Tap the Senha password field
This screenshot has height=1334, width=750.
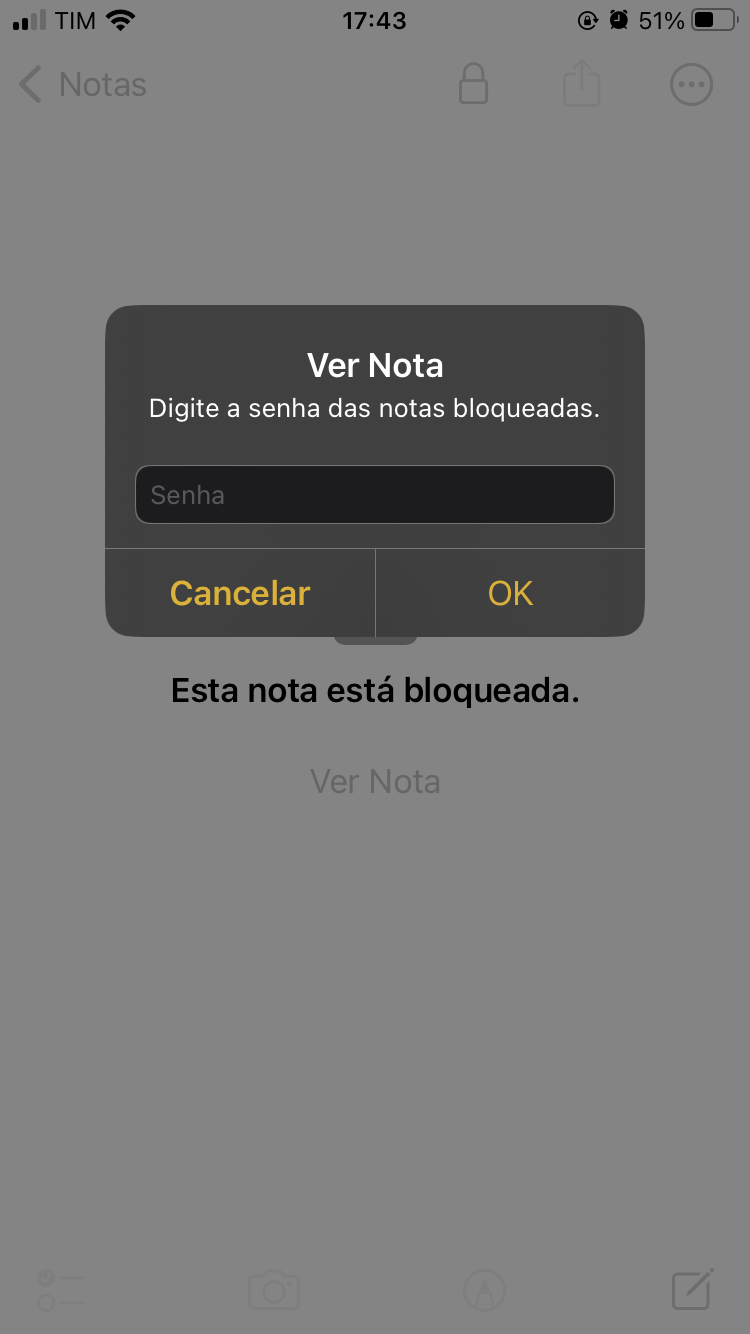pos(374,494)
